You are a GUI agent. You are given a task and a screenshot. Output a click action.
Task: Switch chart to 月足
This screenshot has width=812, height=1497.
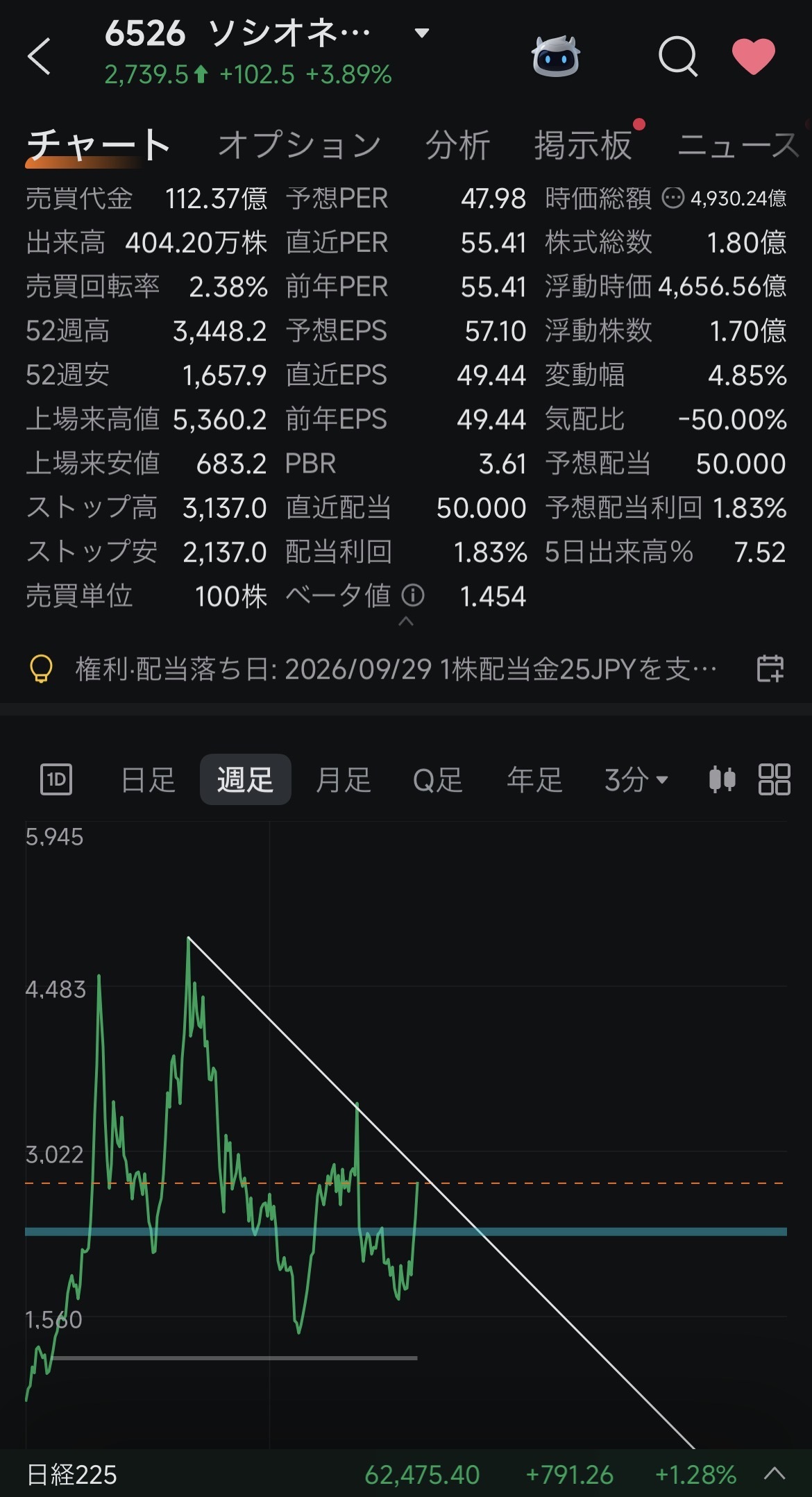point(344,779)
